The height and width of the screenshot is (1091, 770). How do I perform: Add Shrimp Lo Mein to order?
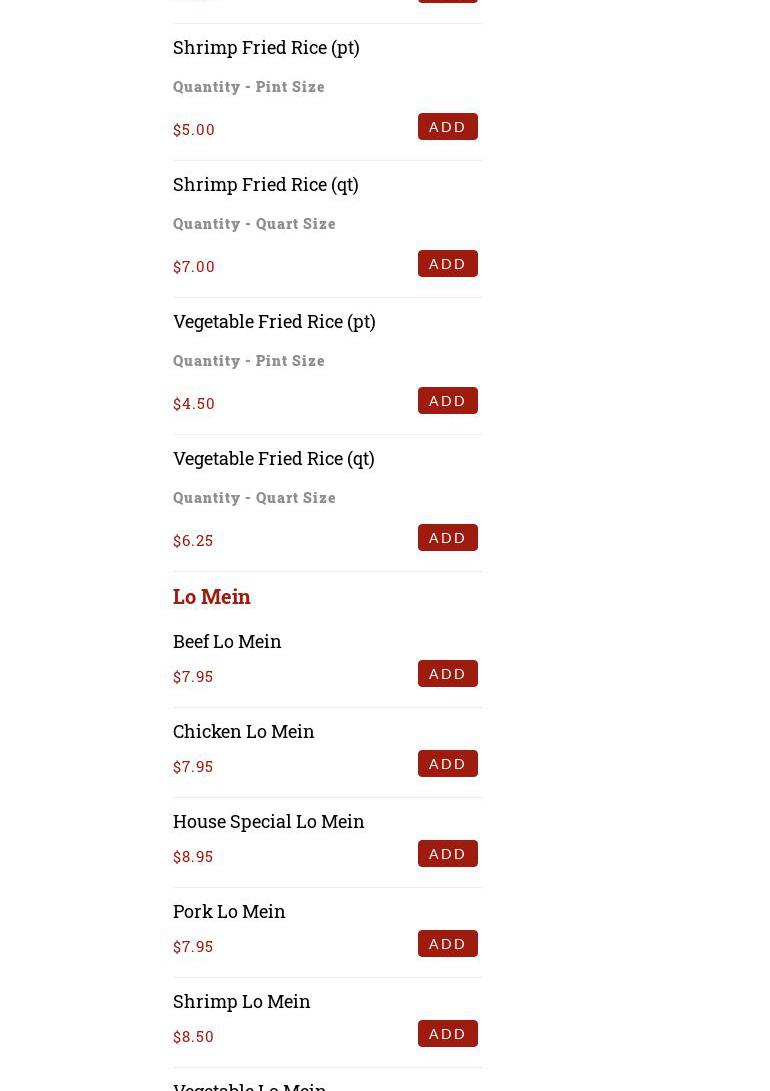point(447,1034)
